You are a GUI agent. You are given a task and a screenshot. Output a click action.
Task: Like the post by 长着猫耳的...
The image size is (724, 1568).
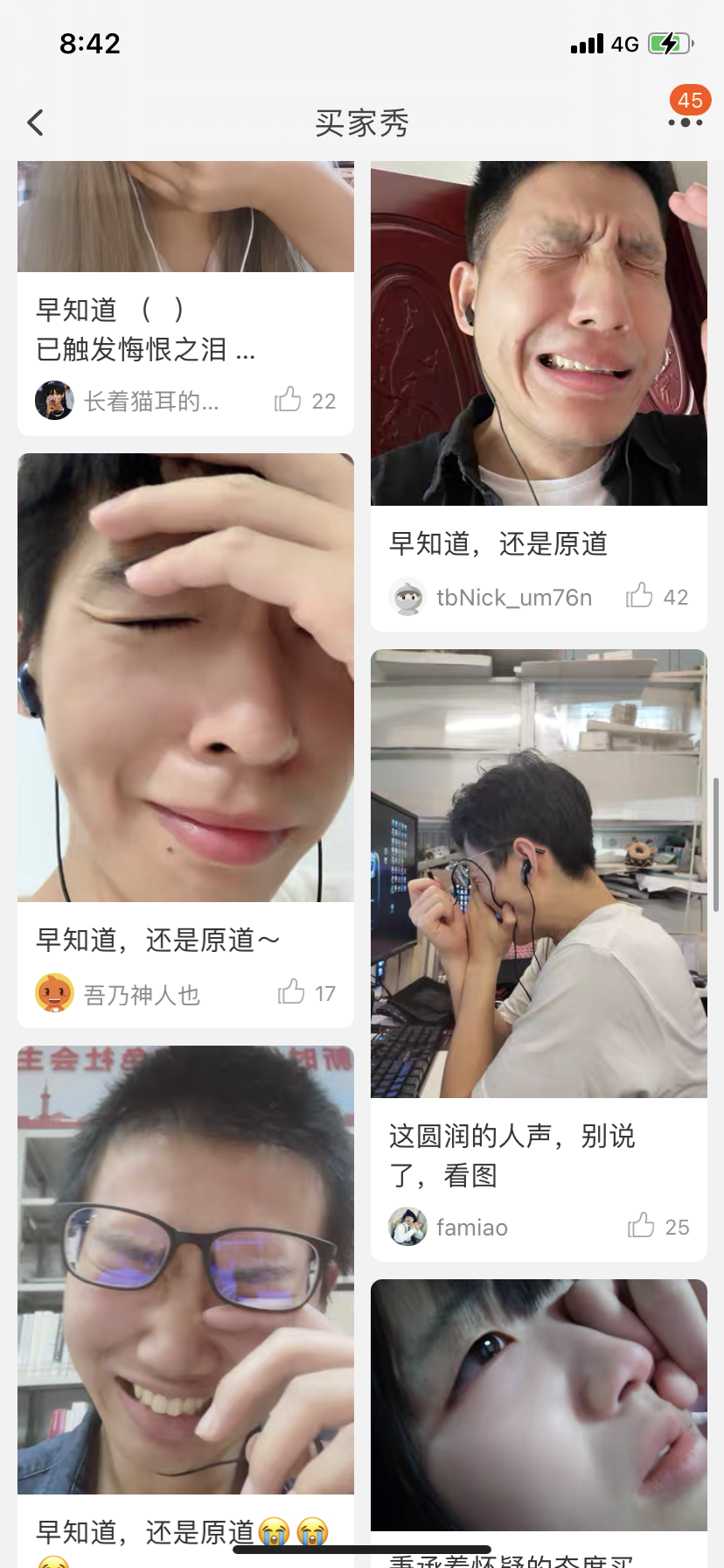[x=288, y=400]
